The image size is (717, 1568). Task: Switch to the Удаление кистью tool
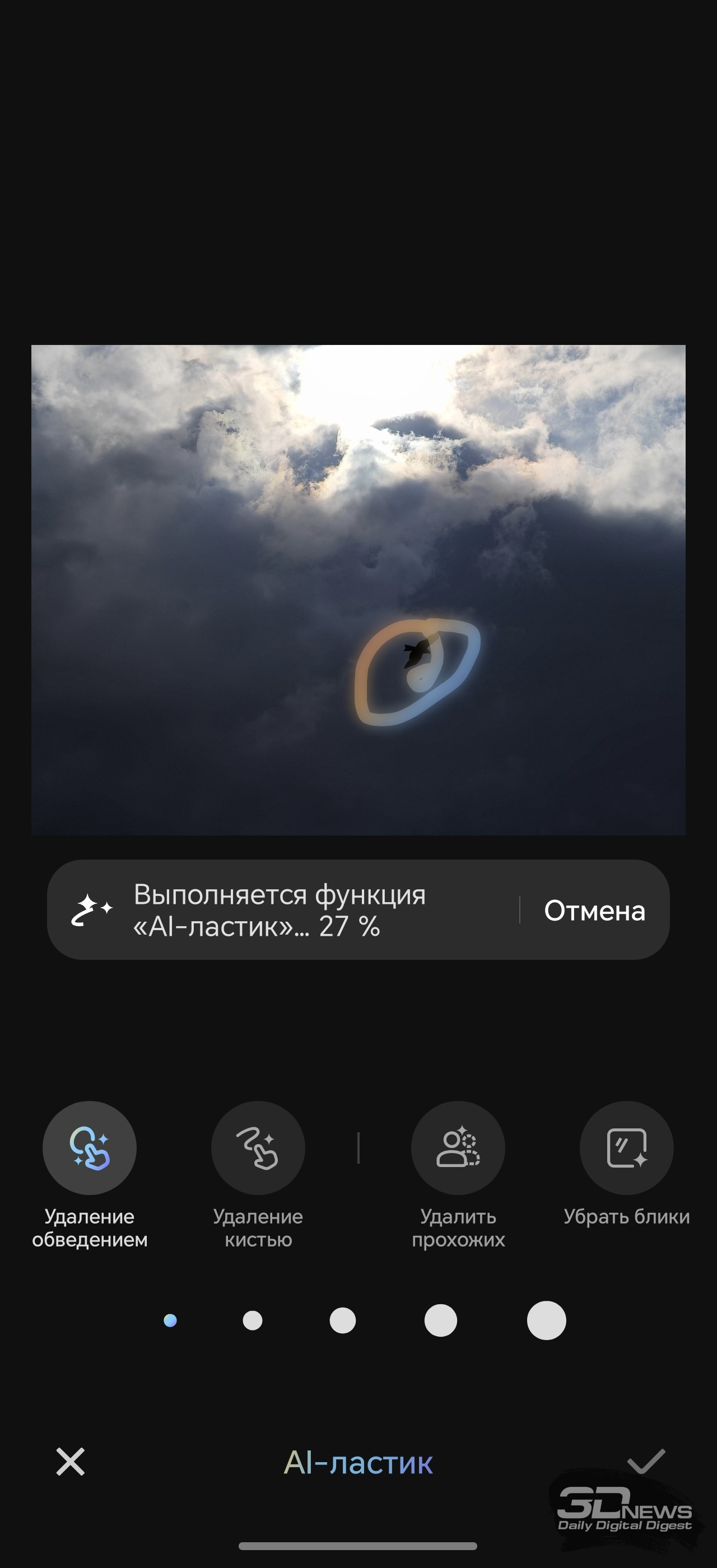[258, 1147]
